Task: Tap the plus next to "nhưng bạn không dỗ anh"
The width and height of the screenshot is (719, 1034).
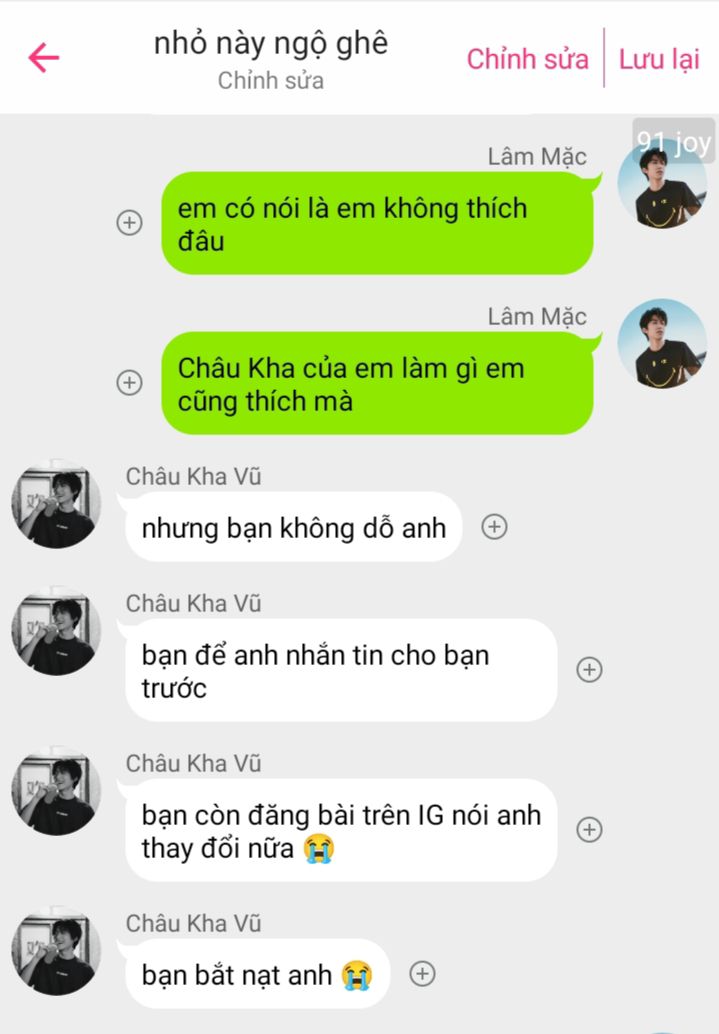Action: pyautogui.click(x=494, y=526)
